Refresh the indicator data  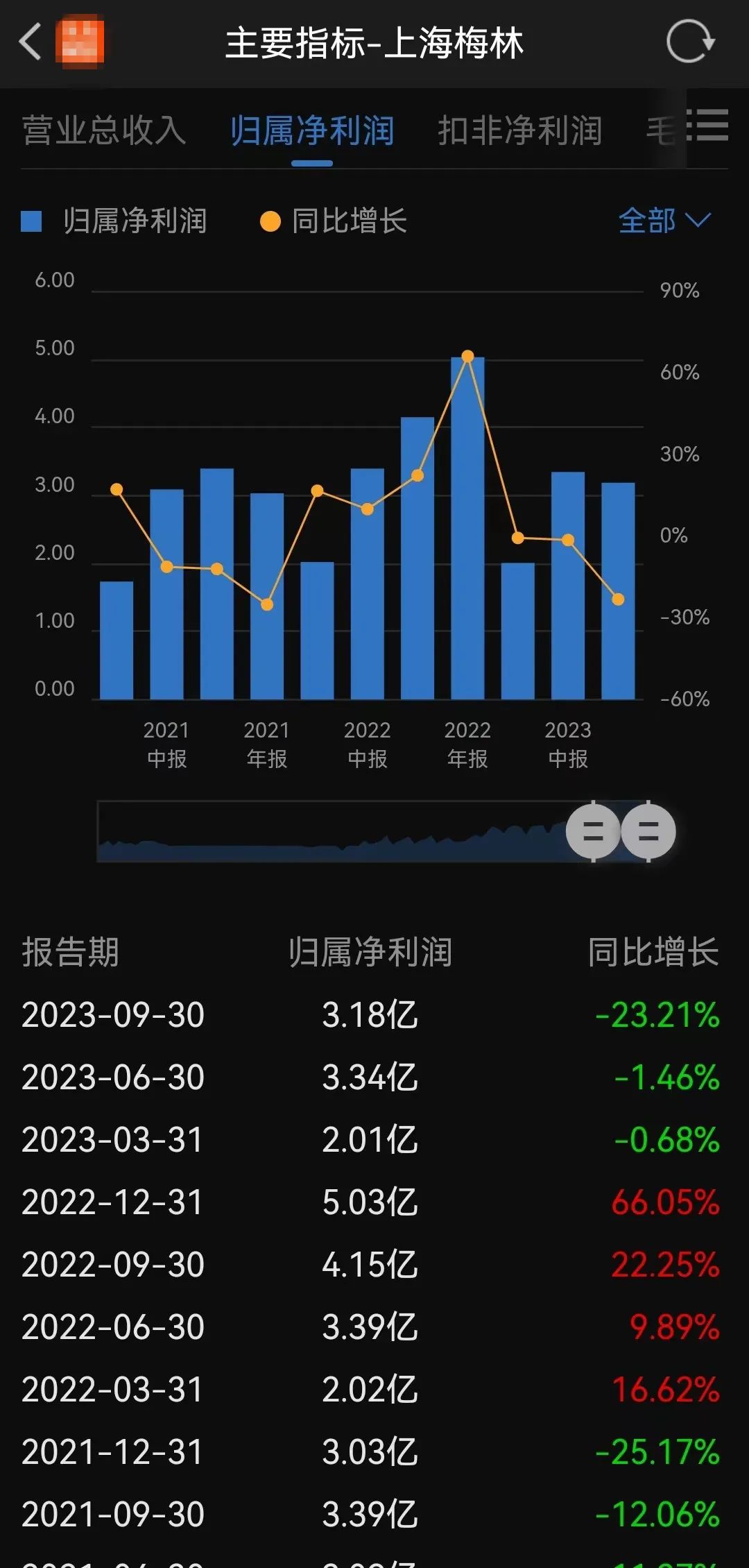coord(689,42)
